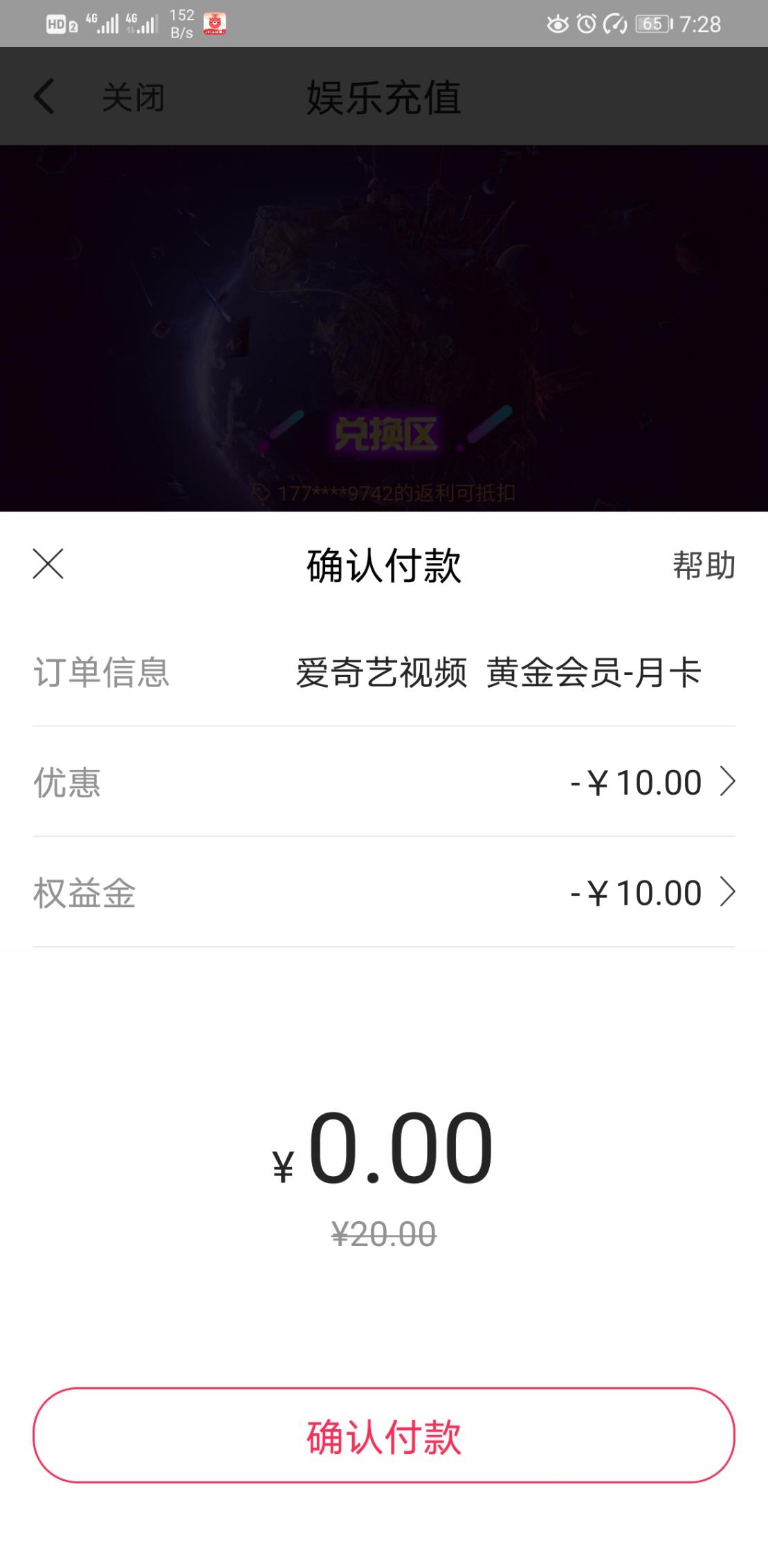Close the 确认付款 payment sheet
Screen dimensions: 768x1568
point(48,564)
